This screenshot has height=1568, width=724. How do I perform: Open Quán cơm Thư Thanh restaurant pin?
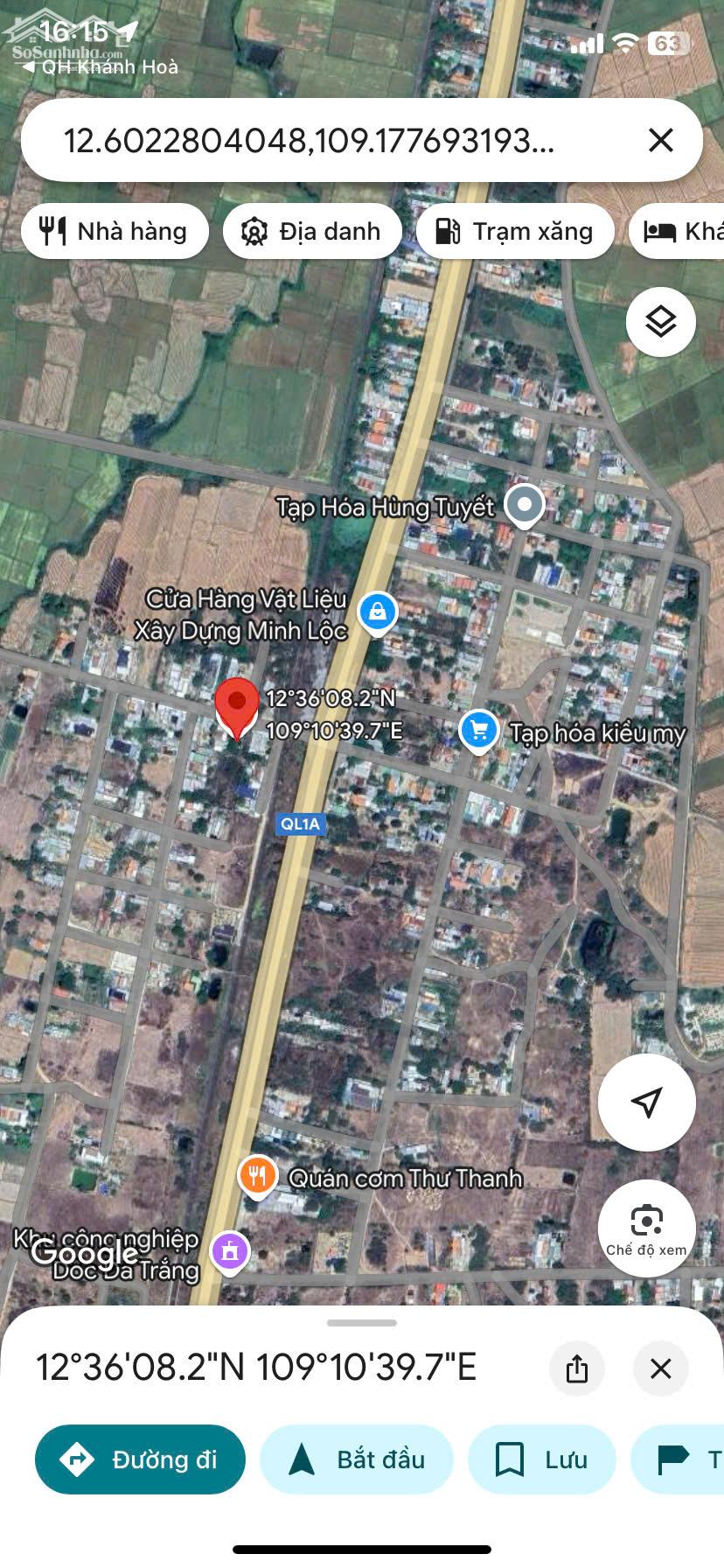coord(257,1175)
